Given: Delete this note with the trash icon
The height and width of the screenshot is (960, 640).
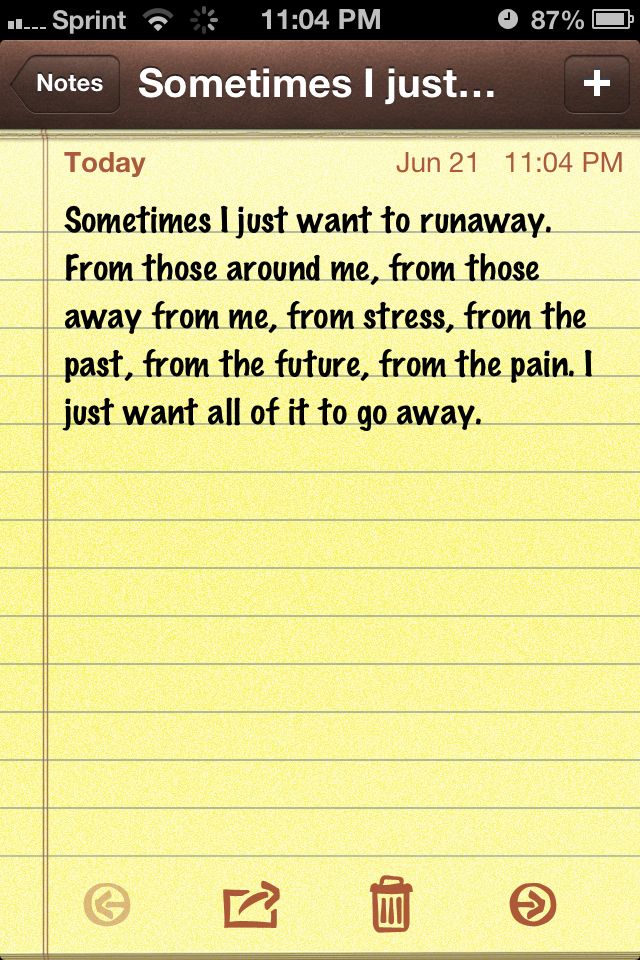Looking at the screenshot, I should [x=391, y=905].
